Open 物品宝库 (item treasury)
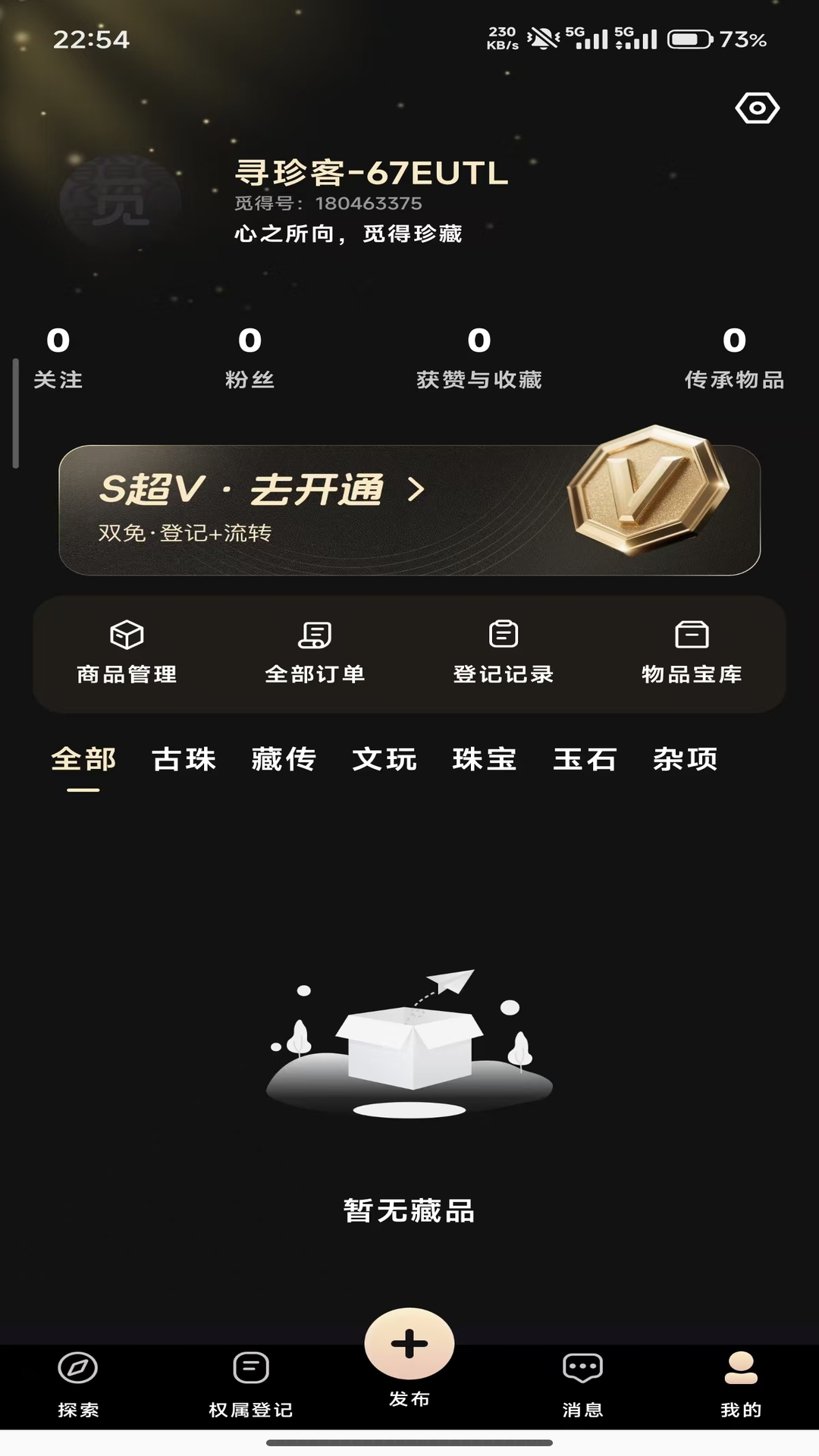This screenshot has width=819, height=1456. pyautogui.click(x=692, y=652)
